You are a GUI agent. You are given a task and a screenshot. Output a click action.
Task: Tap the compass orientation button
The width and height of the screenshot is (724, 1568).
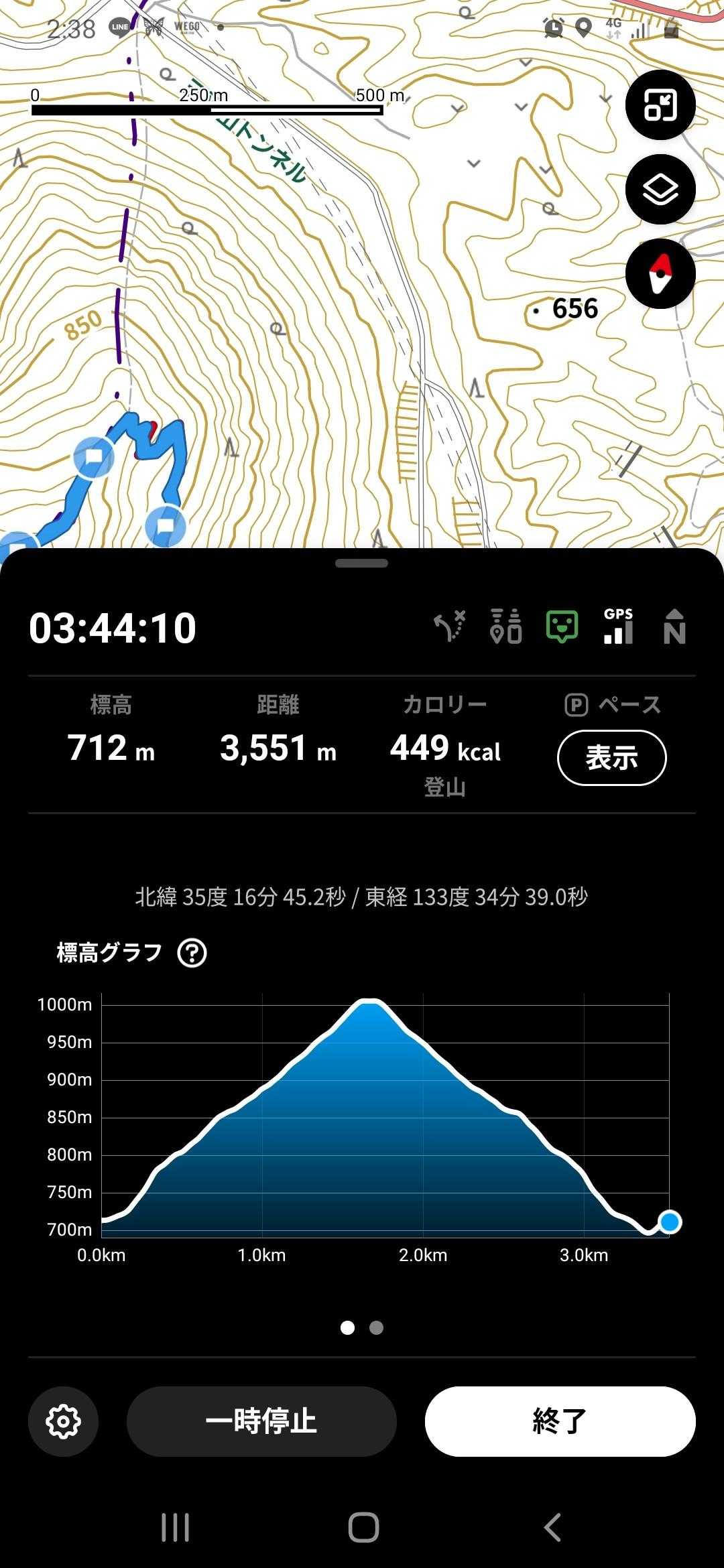click(660, 274)
